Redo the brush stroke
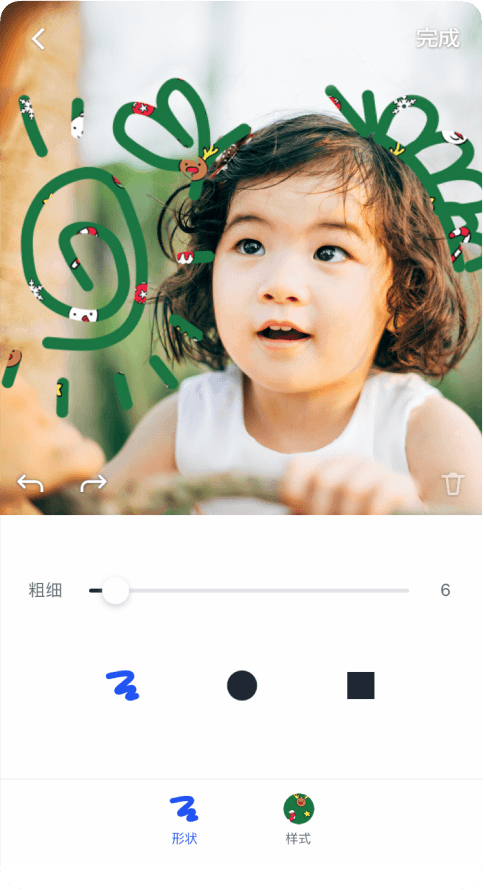The height and width of the screenshot is (890, 484). [x=94, y=483]
